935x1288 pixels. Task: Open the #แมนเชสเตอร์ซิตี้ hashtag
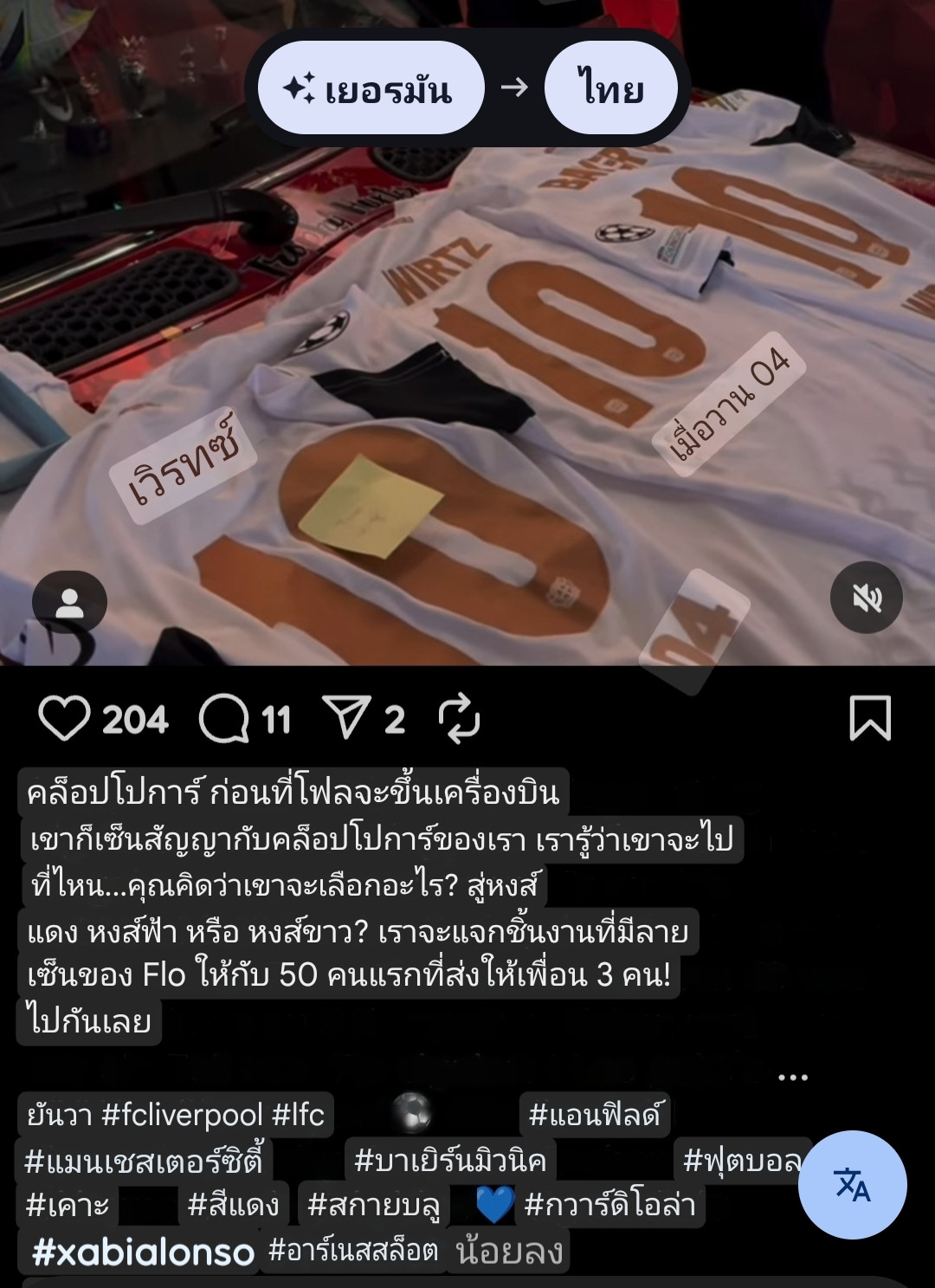coord(144,1161)
